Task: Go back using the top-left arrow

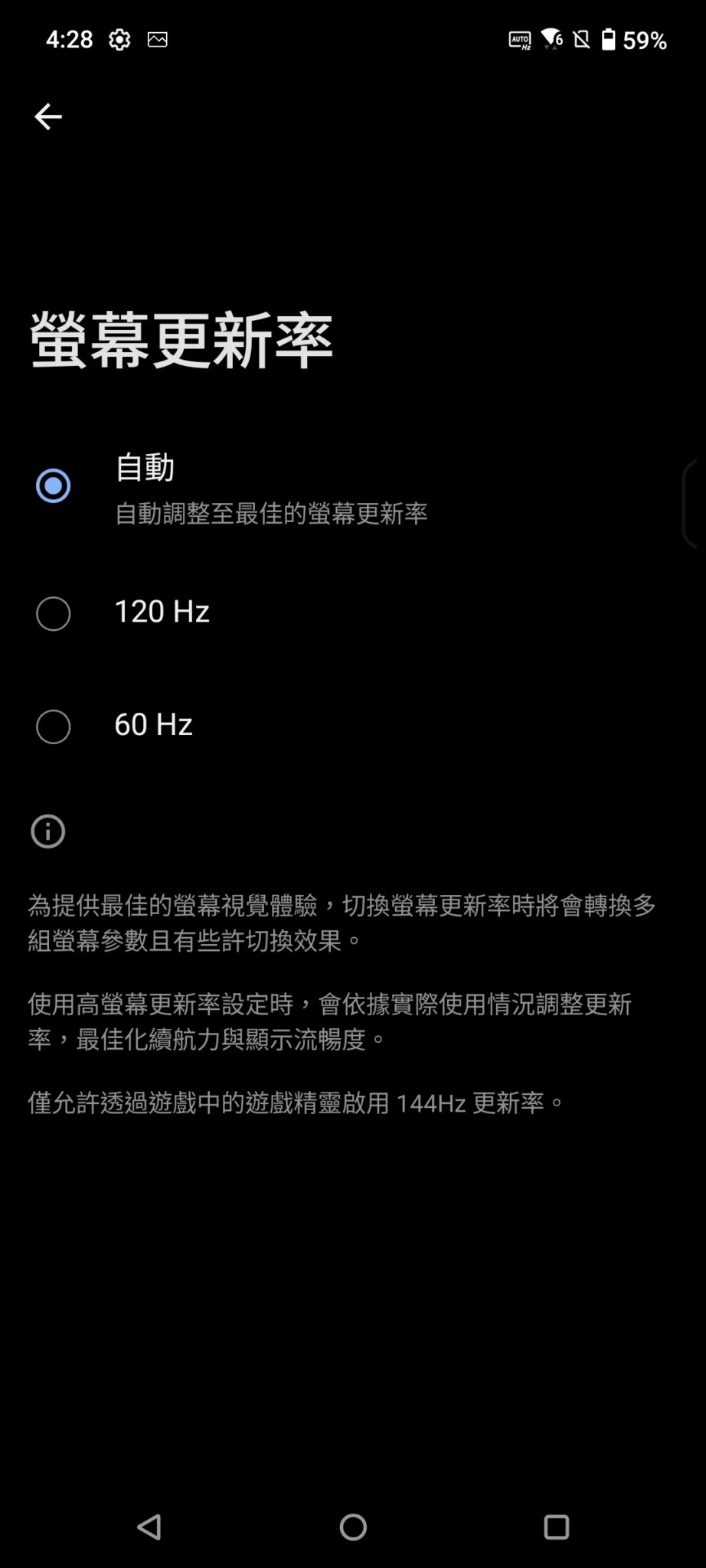Action: [x=47, y=116]
